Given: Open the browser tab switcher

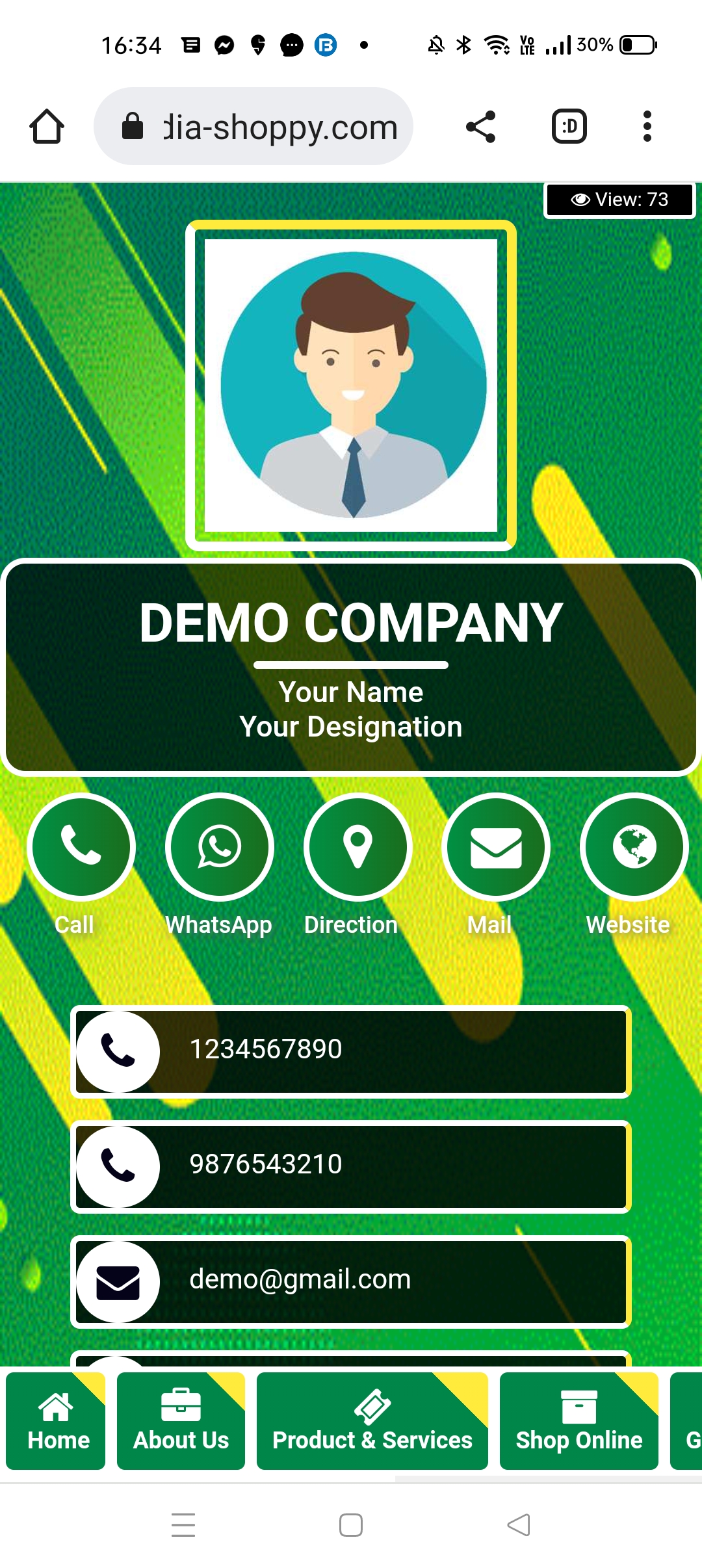Looking at the screenshot, I should pos(569,126).
